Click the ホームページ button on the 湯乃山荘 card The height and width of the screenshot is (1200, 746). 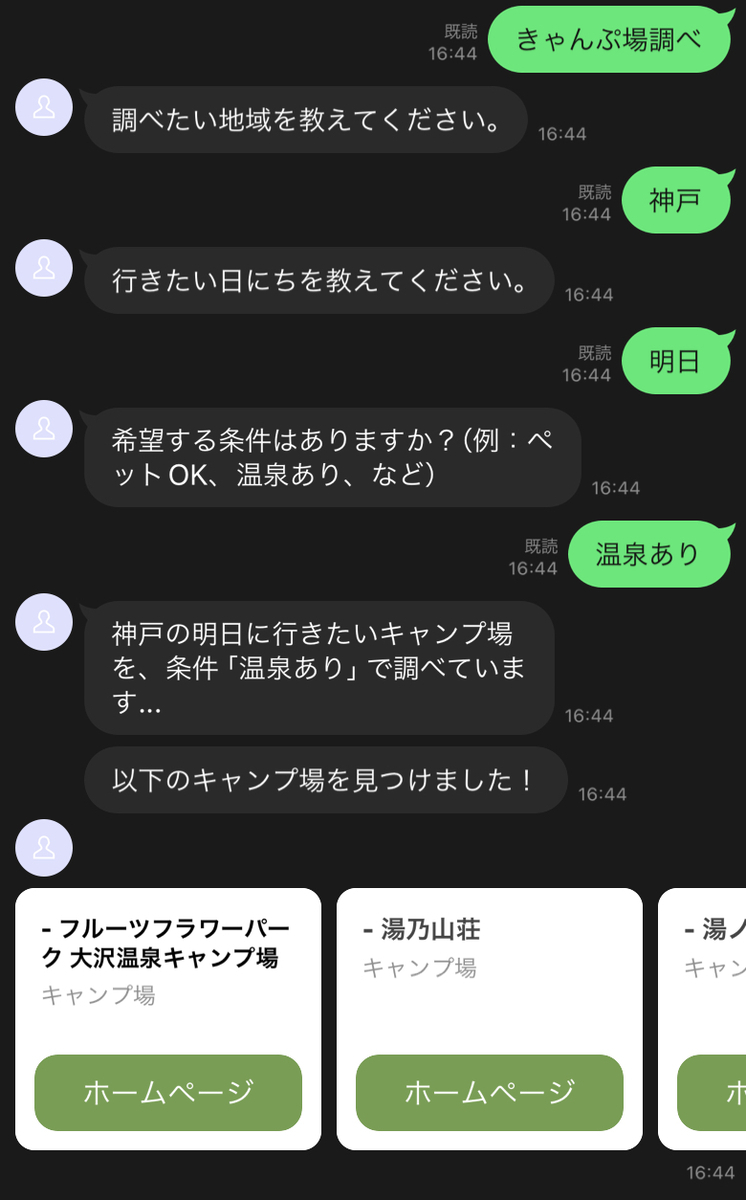pos(489,1094)
